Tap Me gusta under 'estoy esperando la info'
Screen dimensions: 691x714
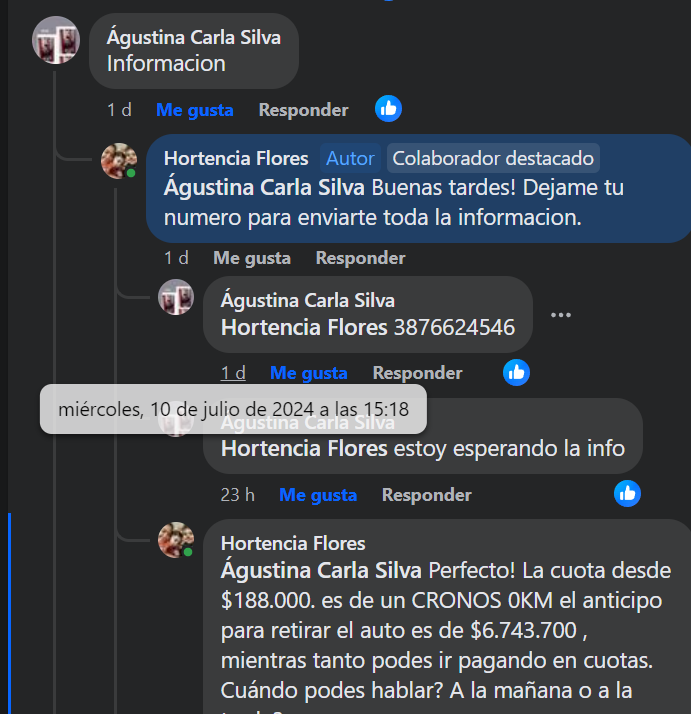click(x=318, y=495)
